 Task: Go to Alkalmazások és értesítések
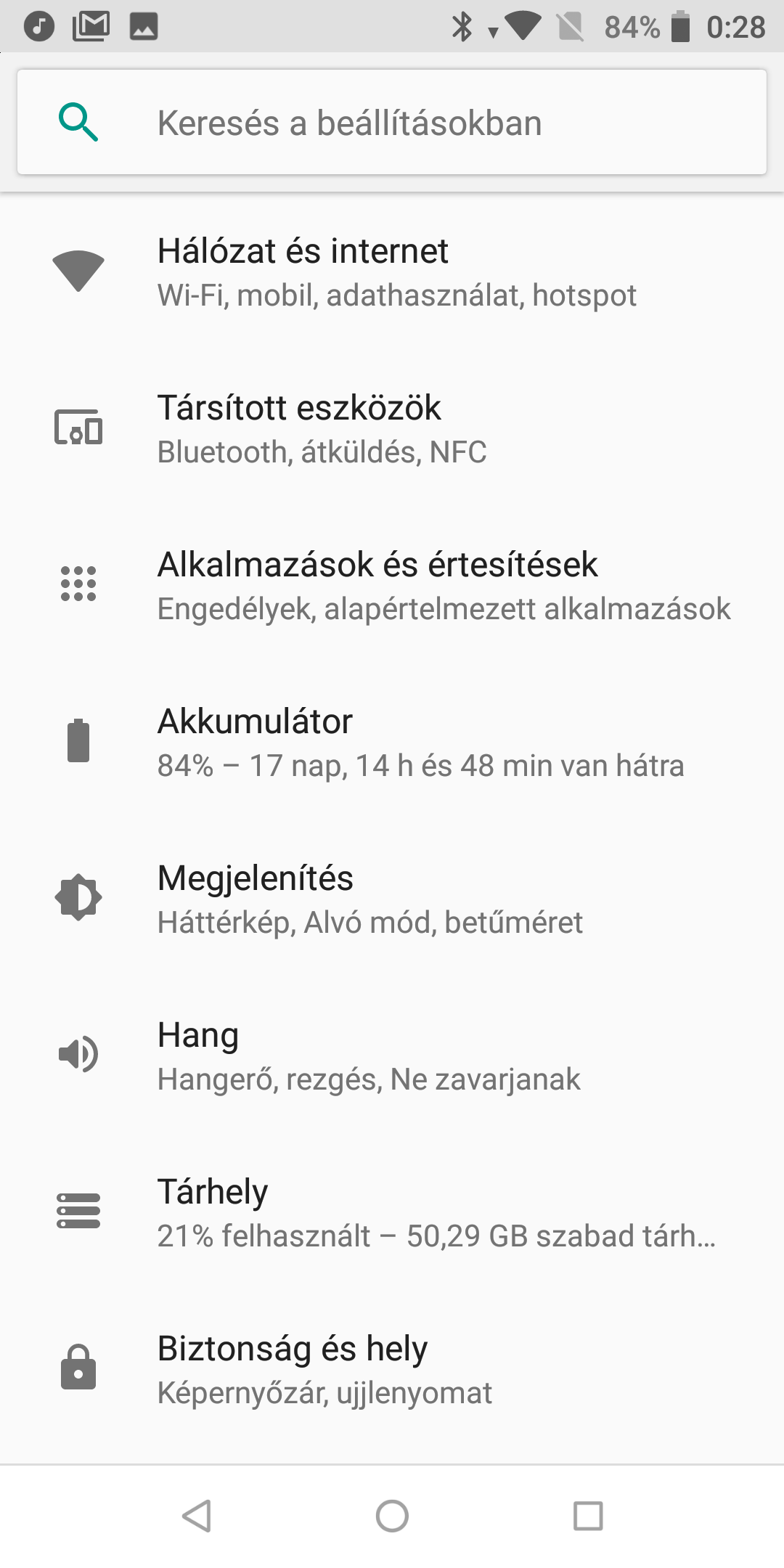pyautogui.click(x=392, y=586)
